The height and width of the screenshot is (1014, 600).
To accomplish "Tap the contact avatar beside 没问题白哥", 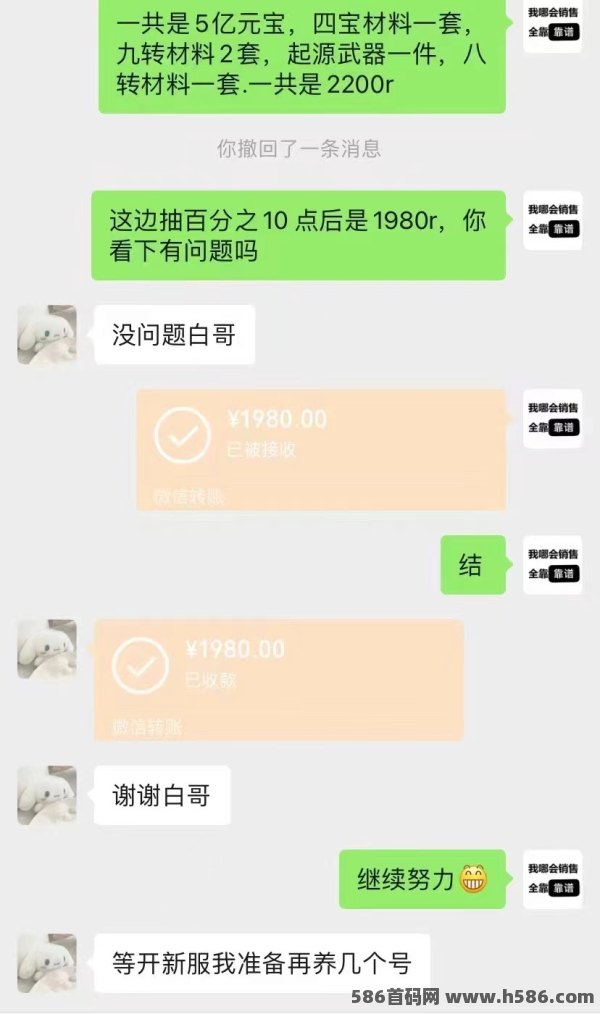I will coord(47,335).
